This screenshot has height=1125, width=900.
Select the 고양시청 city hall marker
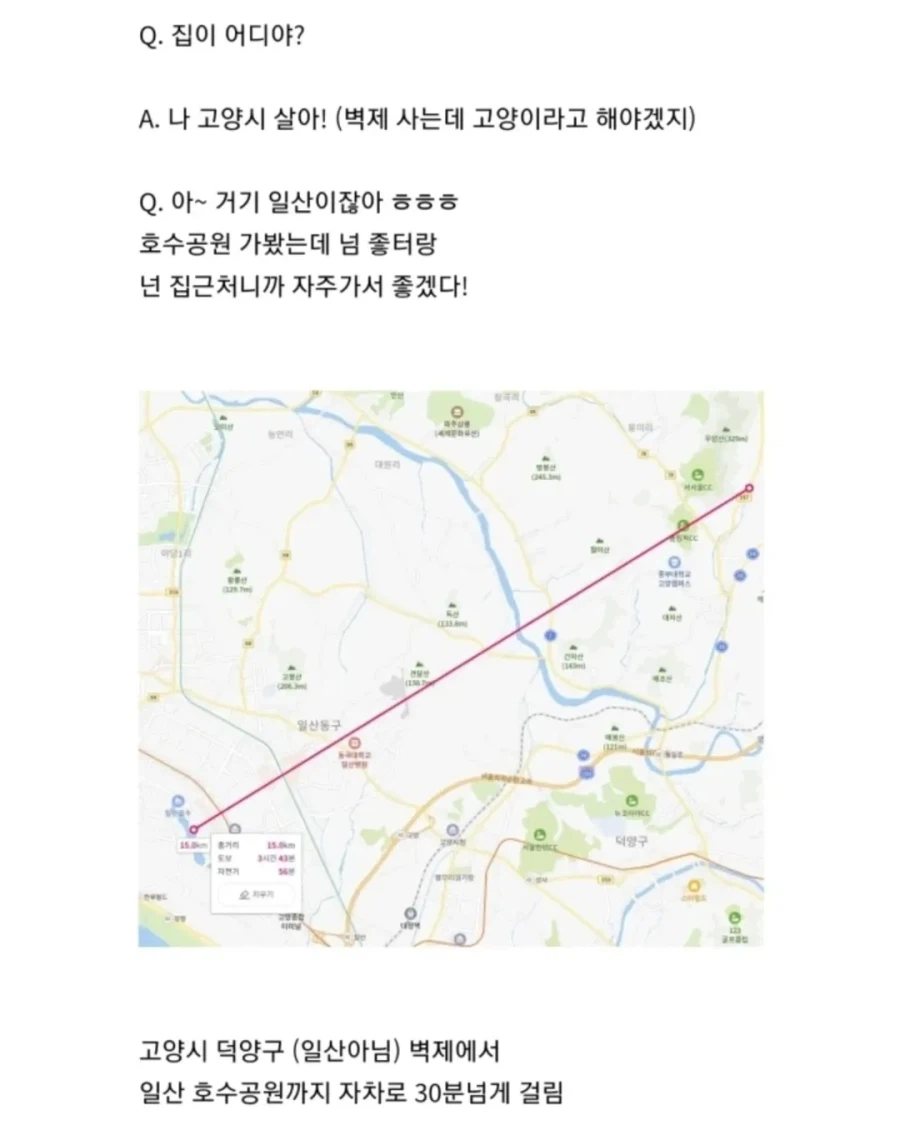click(452, 829)
